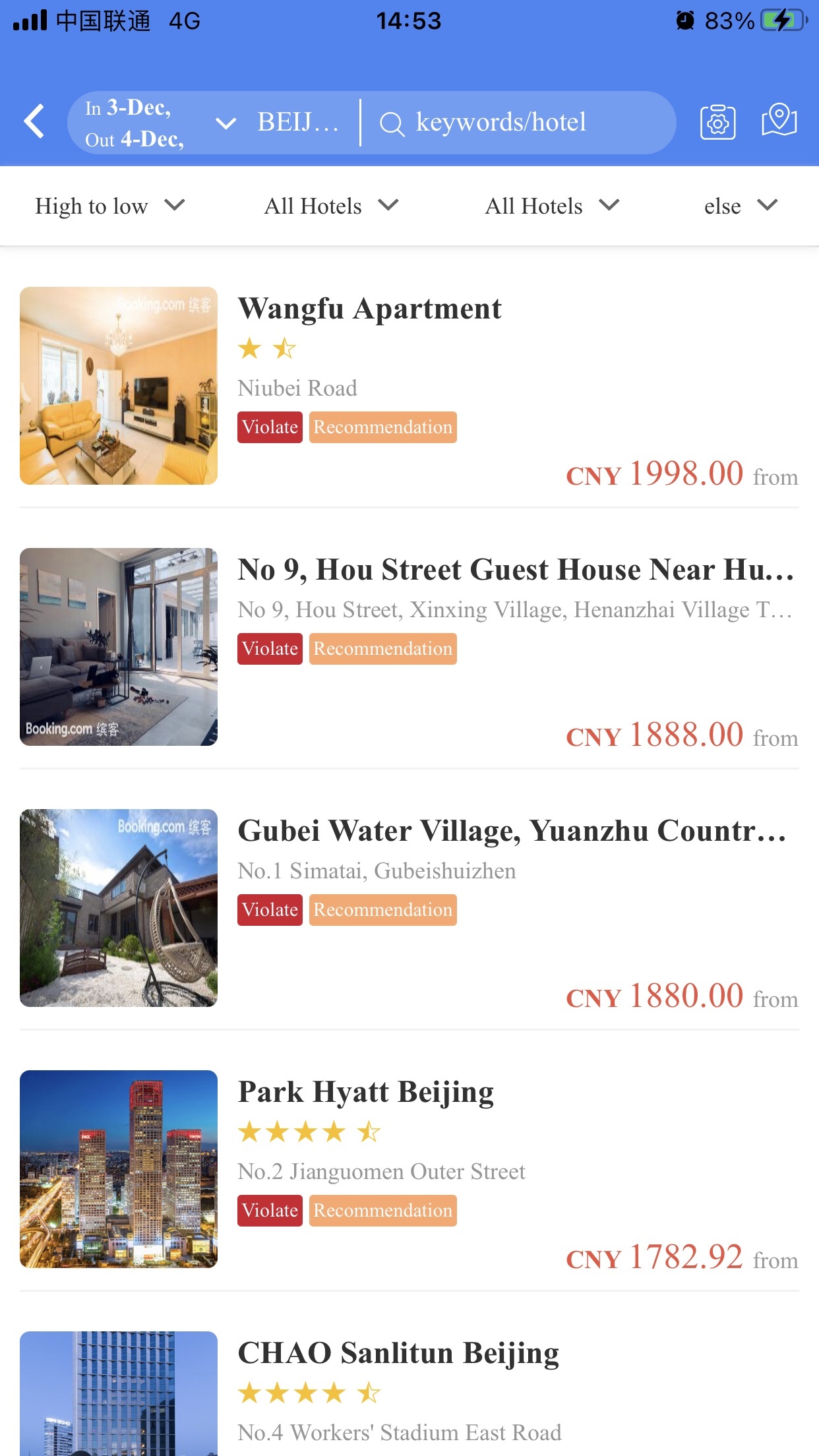Open No 9, Hou Street Guest House
Screen dimensions: 819x1456
coord(409,646)
